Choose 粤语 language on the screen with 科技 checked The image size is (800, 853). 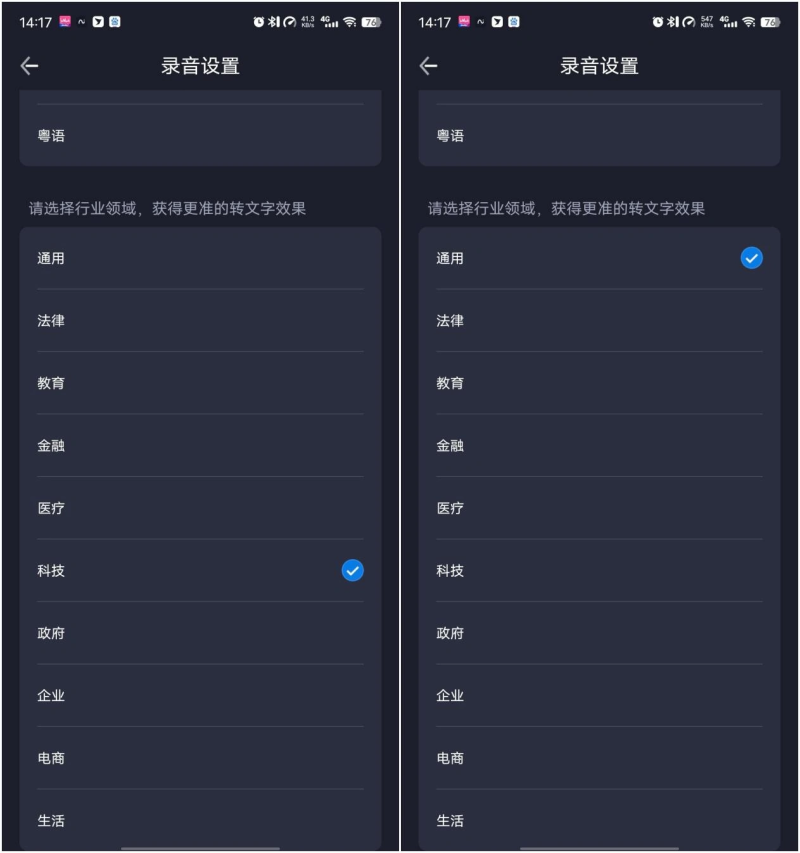point(200,136)
